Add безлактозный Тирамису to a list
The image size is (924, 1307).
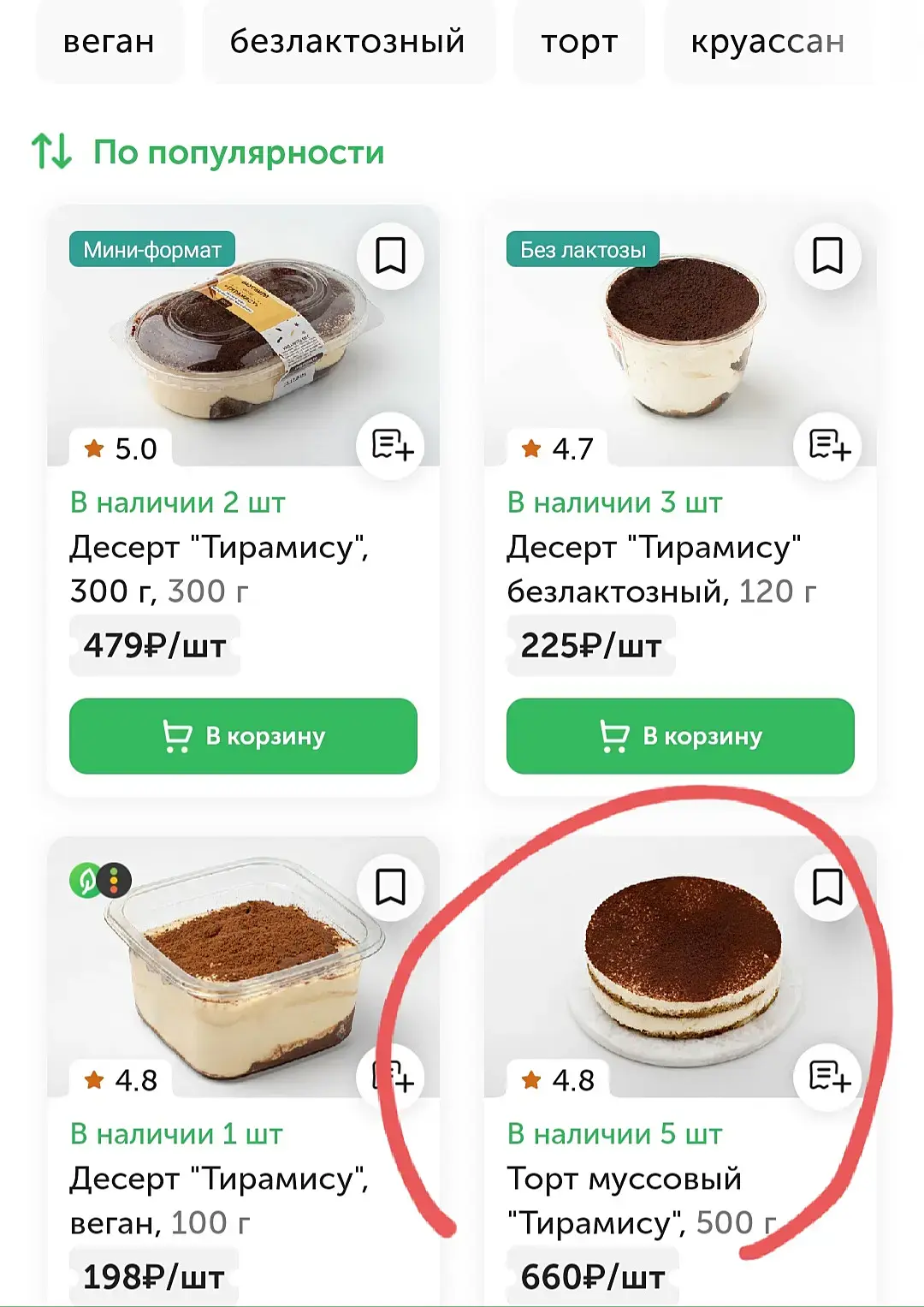(x=829, y=446)
